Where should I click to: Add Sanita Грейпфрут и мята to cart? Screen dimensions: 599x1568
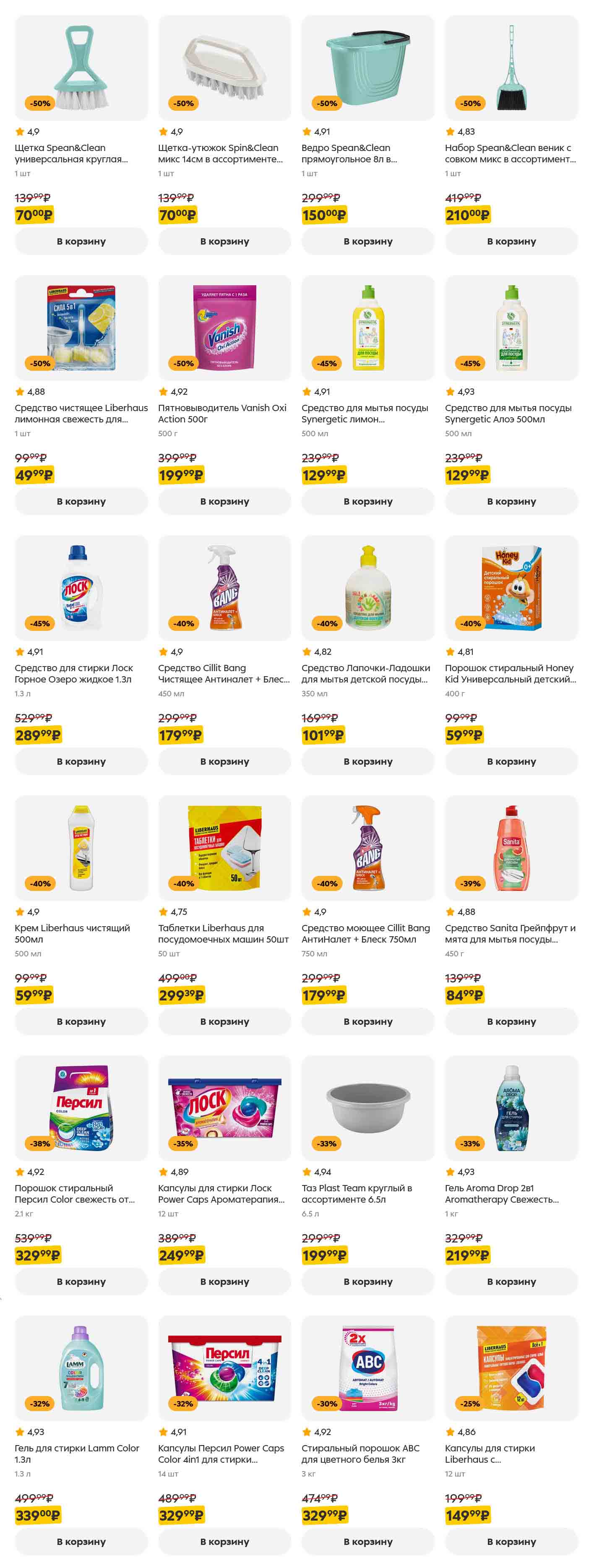point(511,1021)
